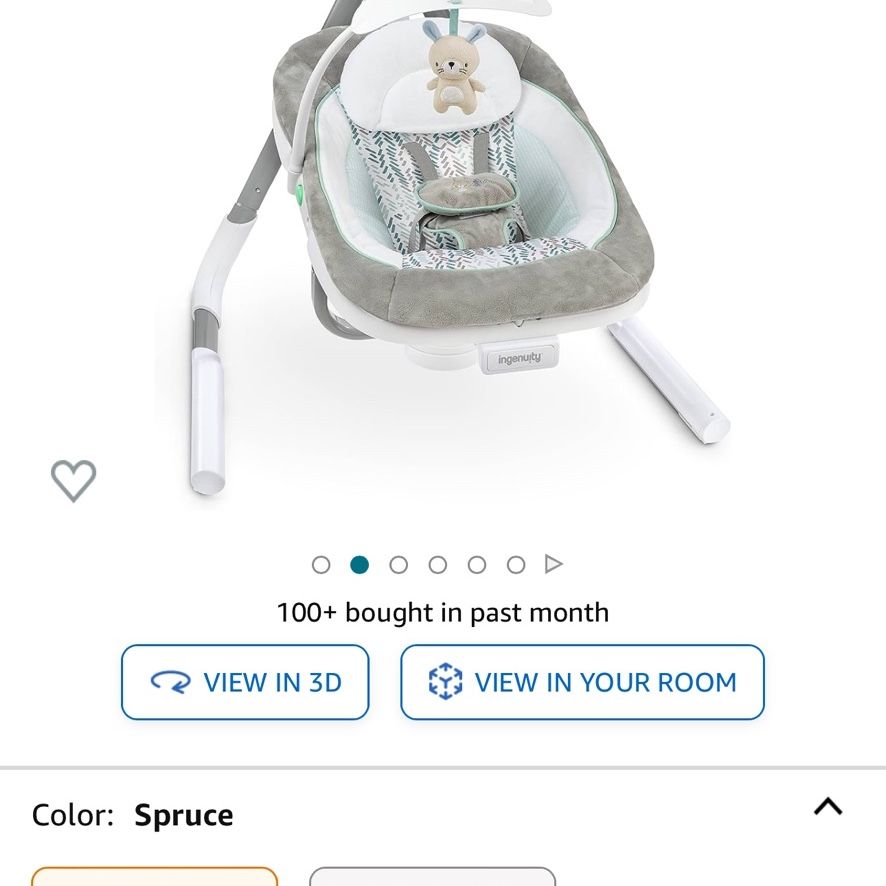
Task: Open the product image of the baby swing
Action: (442, 249)
